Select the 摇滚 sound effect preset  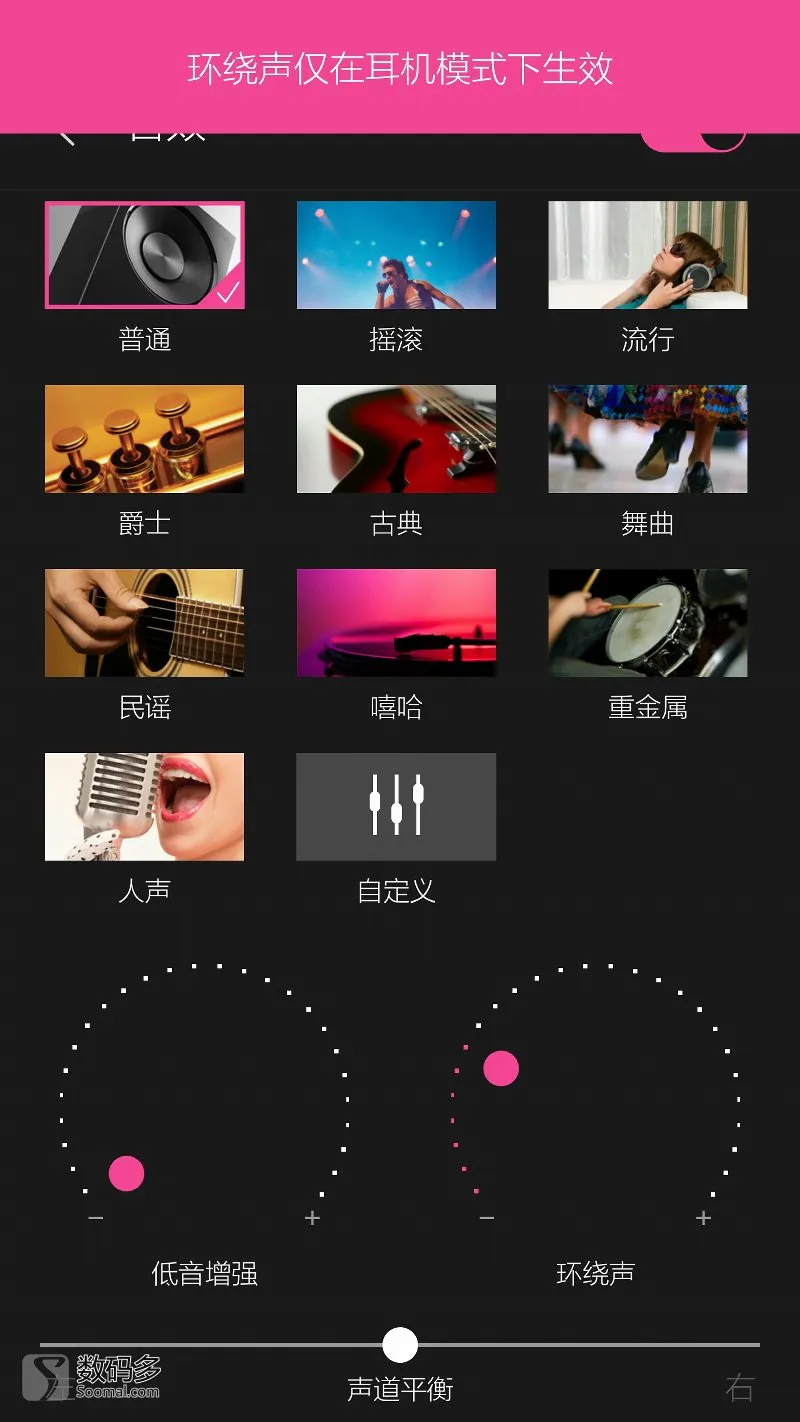point(396,255)
